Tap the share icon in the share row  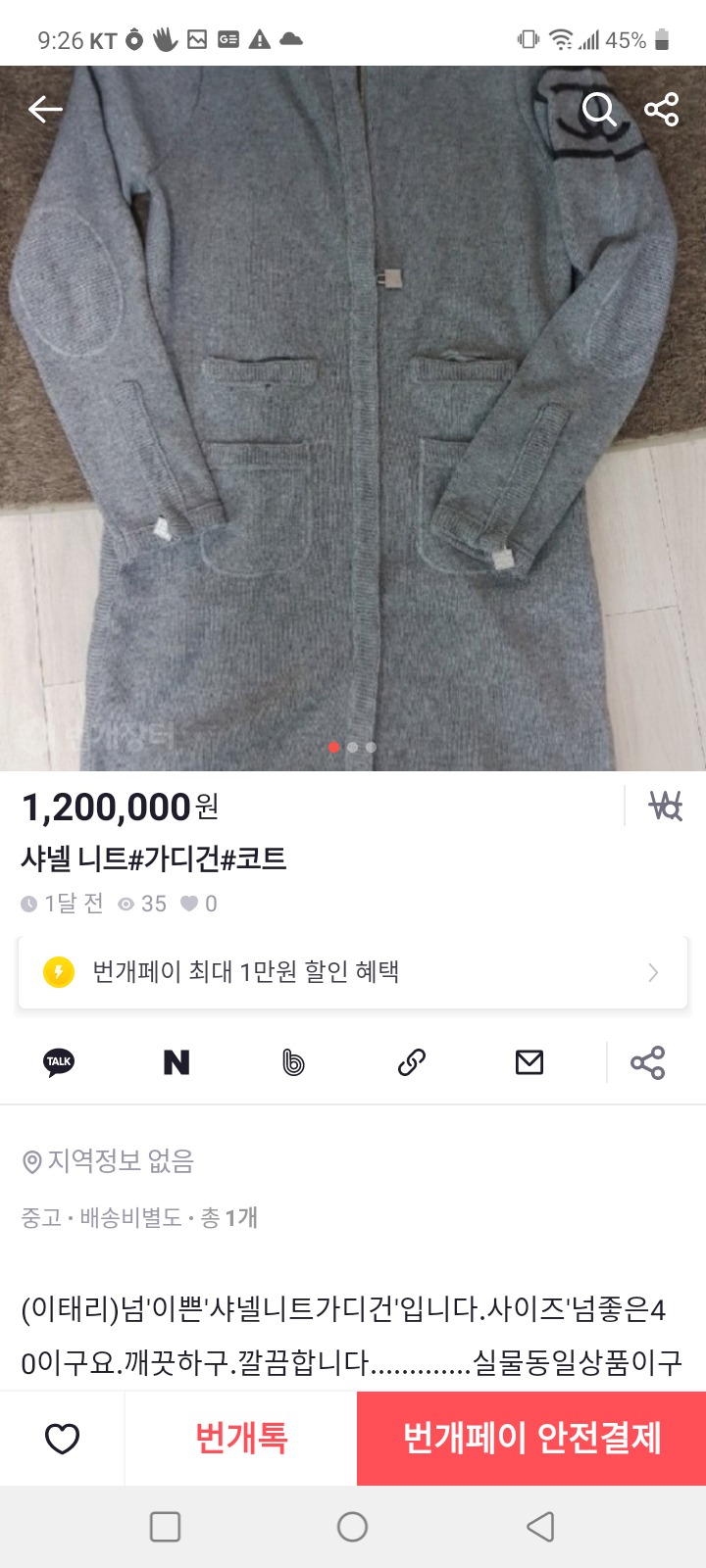[646, 1061]
